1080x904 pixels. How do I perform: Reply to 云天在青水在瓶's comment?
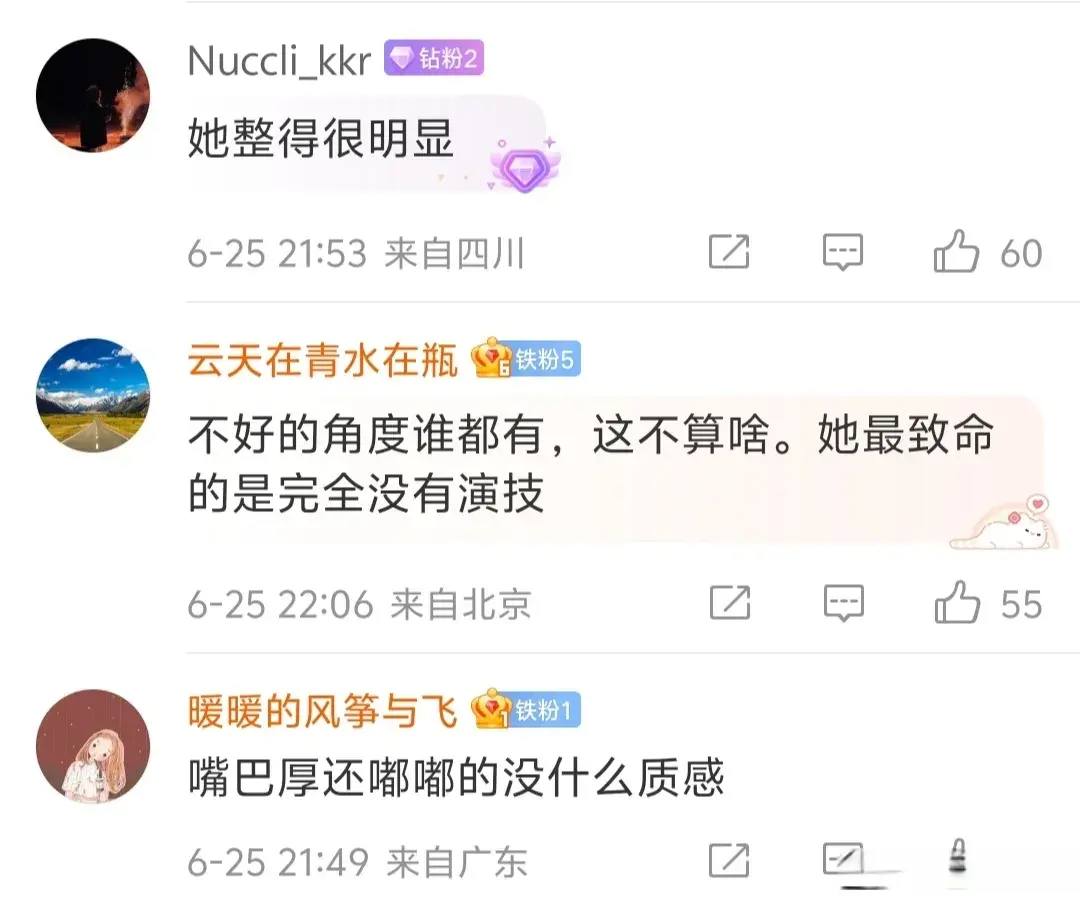pyautogui.click(x=842, y=603)
